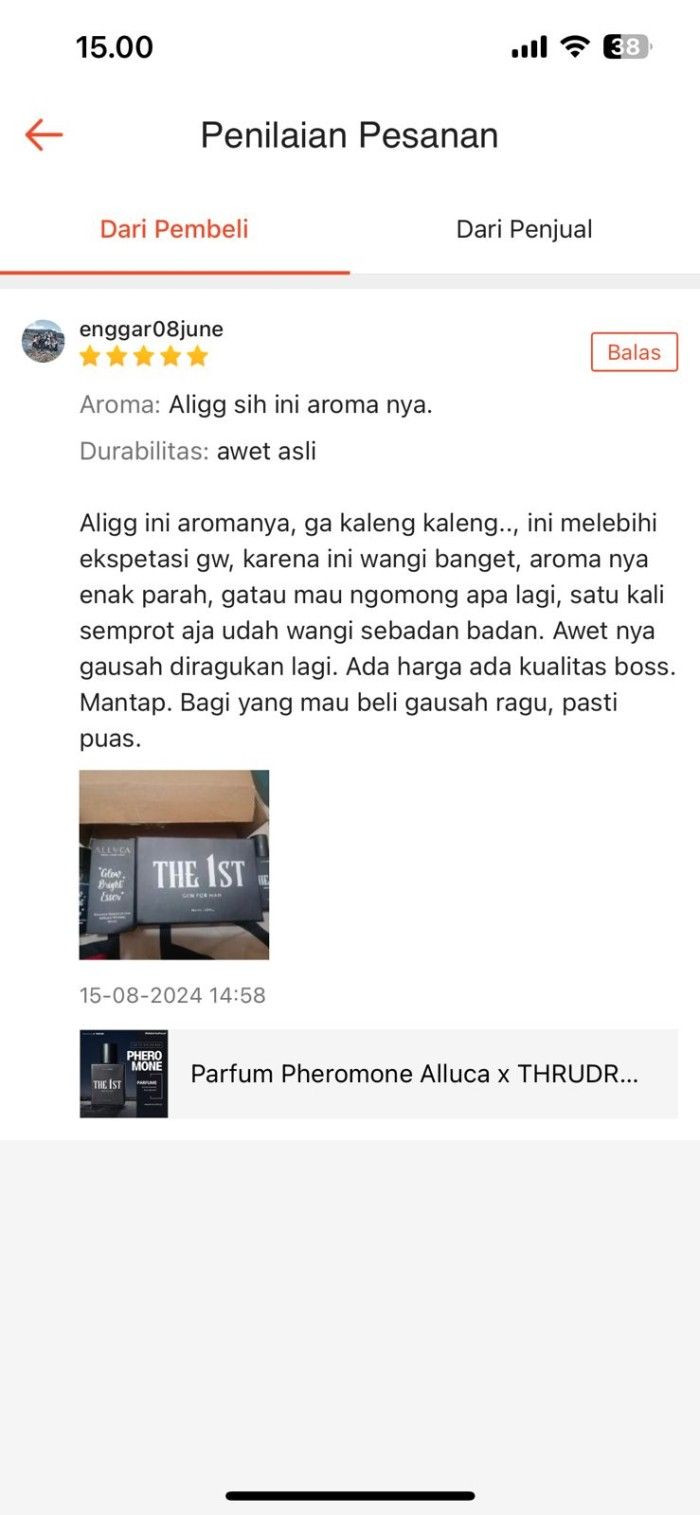Open the review photo of THE 1ST box
This screenshot has height=1515, width=700.
click(174, 864)
